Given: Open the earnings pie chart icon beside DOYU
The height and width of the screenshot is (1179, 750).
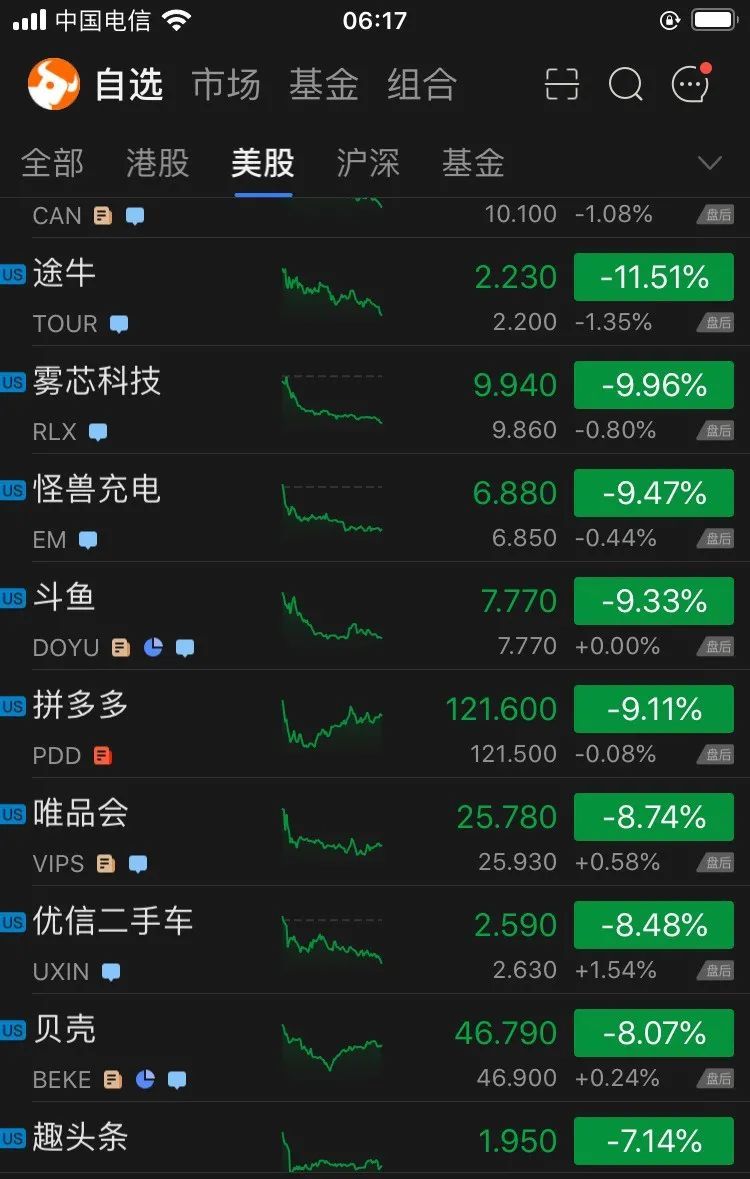Looking at the screenshot, I should (x=152, y=647).
